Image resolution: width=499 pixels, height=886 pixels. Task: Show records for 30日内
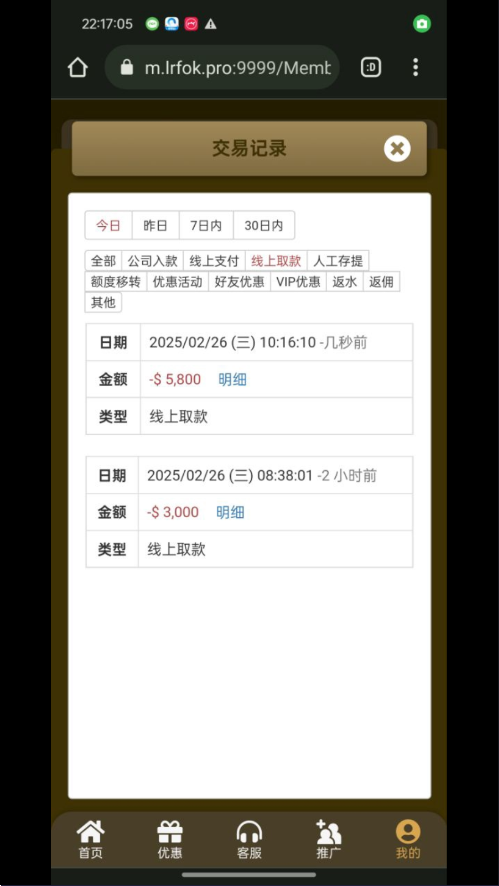tap(263, 225)
